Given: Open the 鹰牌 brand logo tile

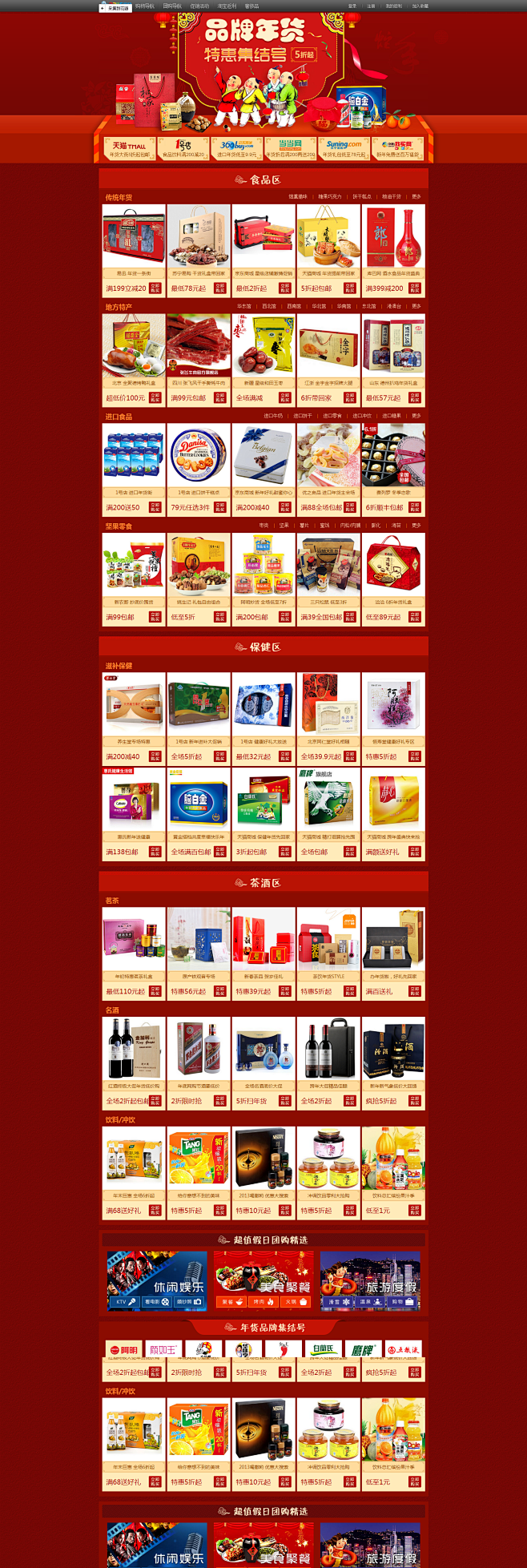Looking at the screenshot, I should tap(364, 1350).
